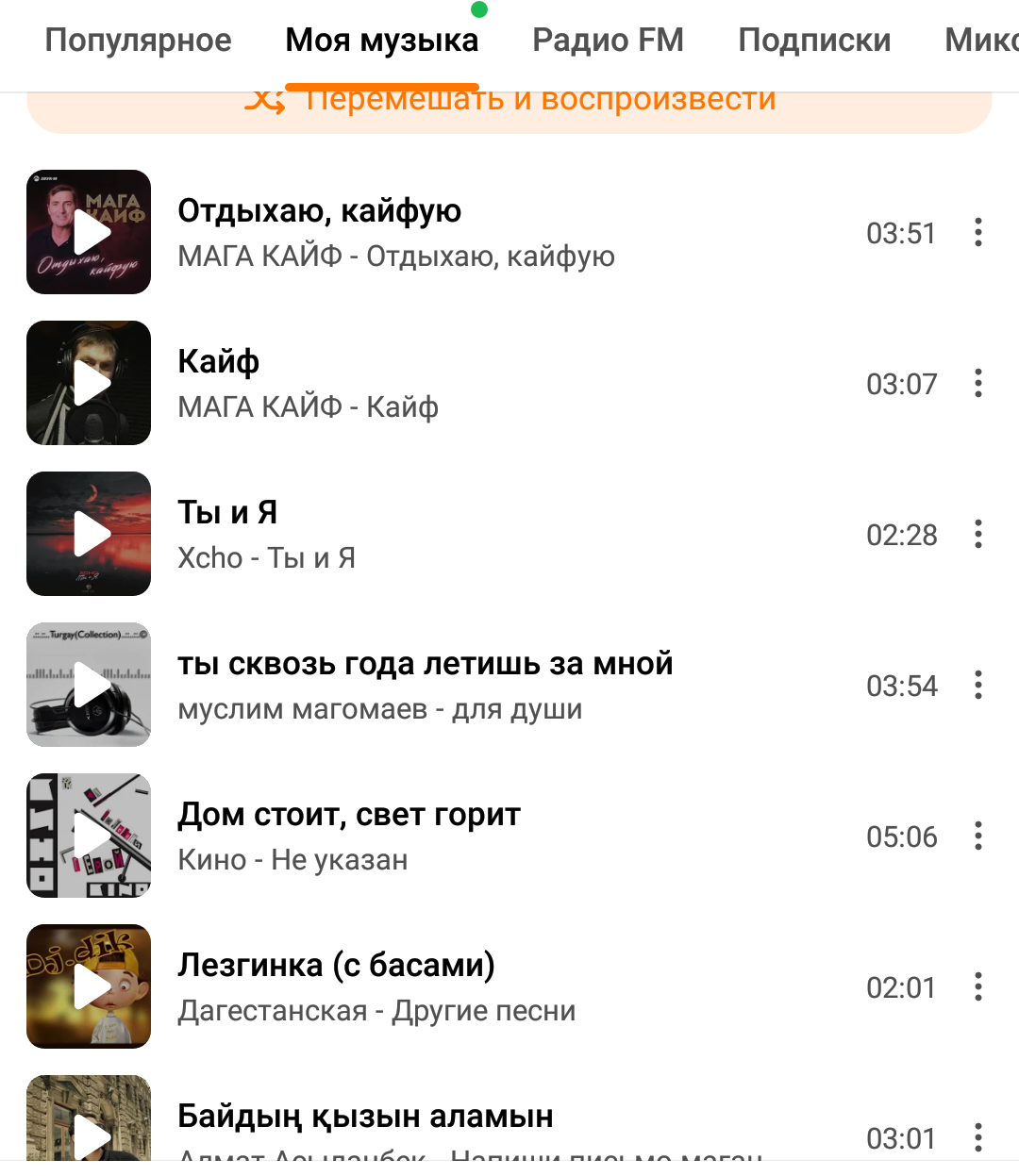Open options for Отдыхаю, кайфую
The height and width of the screenshot is (1176, 1019).
[978, 232]
